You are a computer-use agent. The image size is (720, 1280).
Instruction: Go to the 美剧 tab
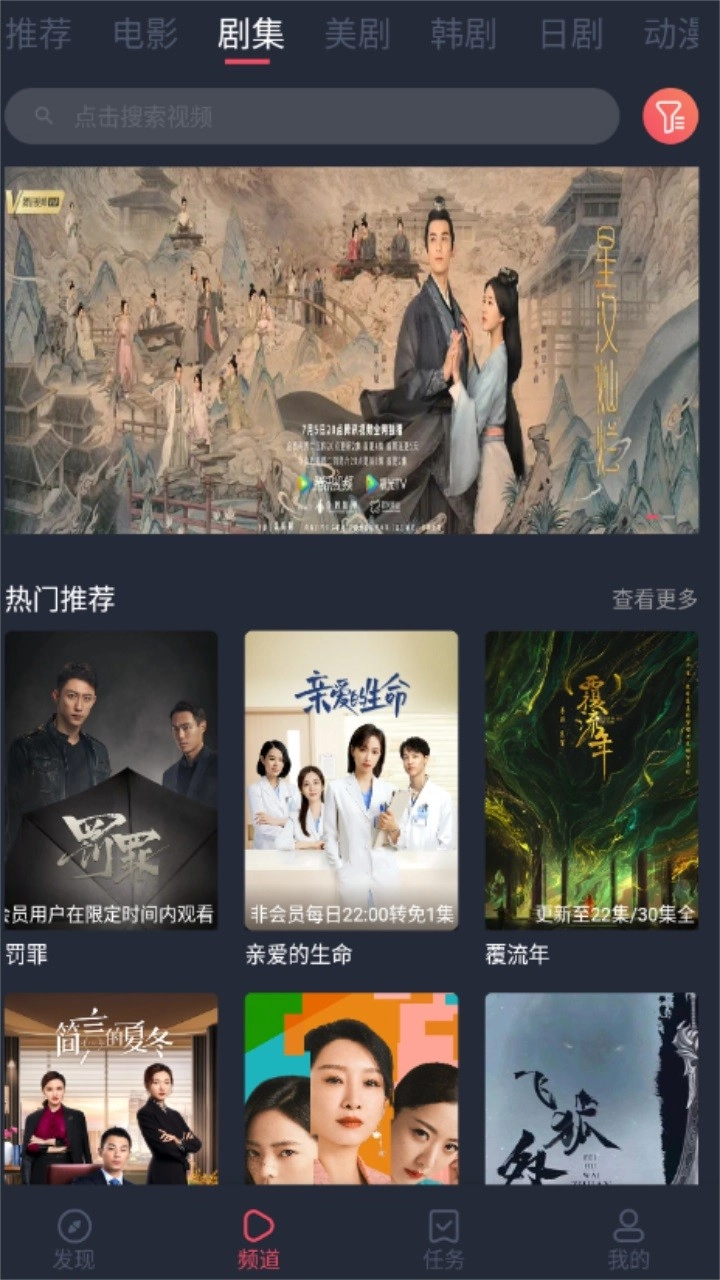[357, 35]
